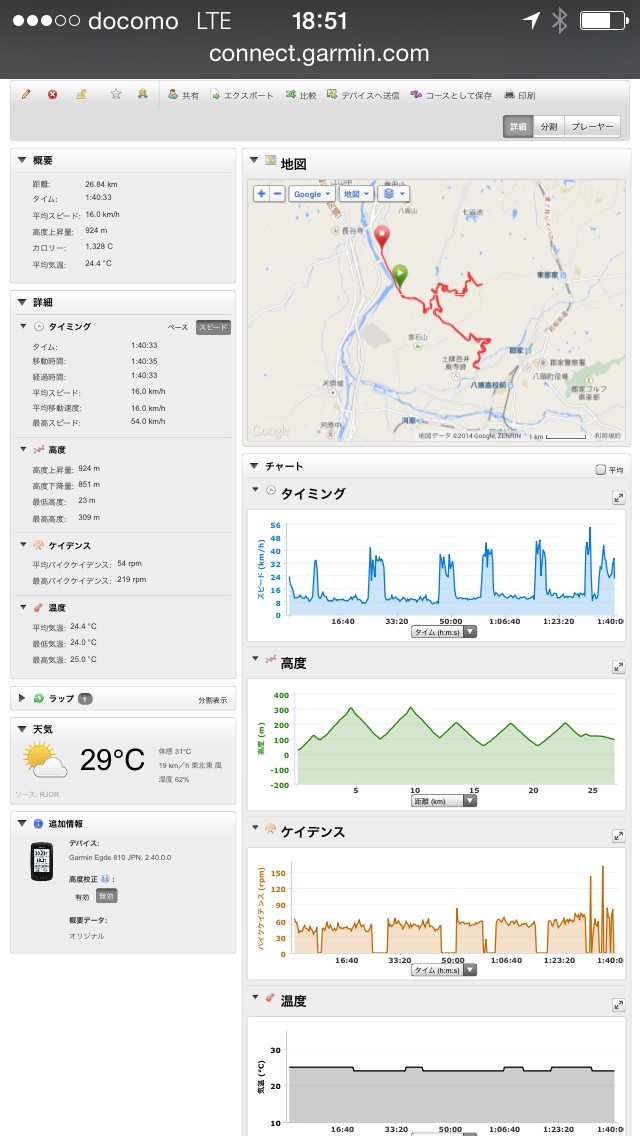640x1136 pixels.
Task: Expand the ラップ section
Action: click(x=23, y=698)
